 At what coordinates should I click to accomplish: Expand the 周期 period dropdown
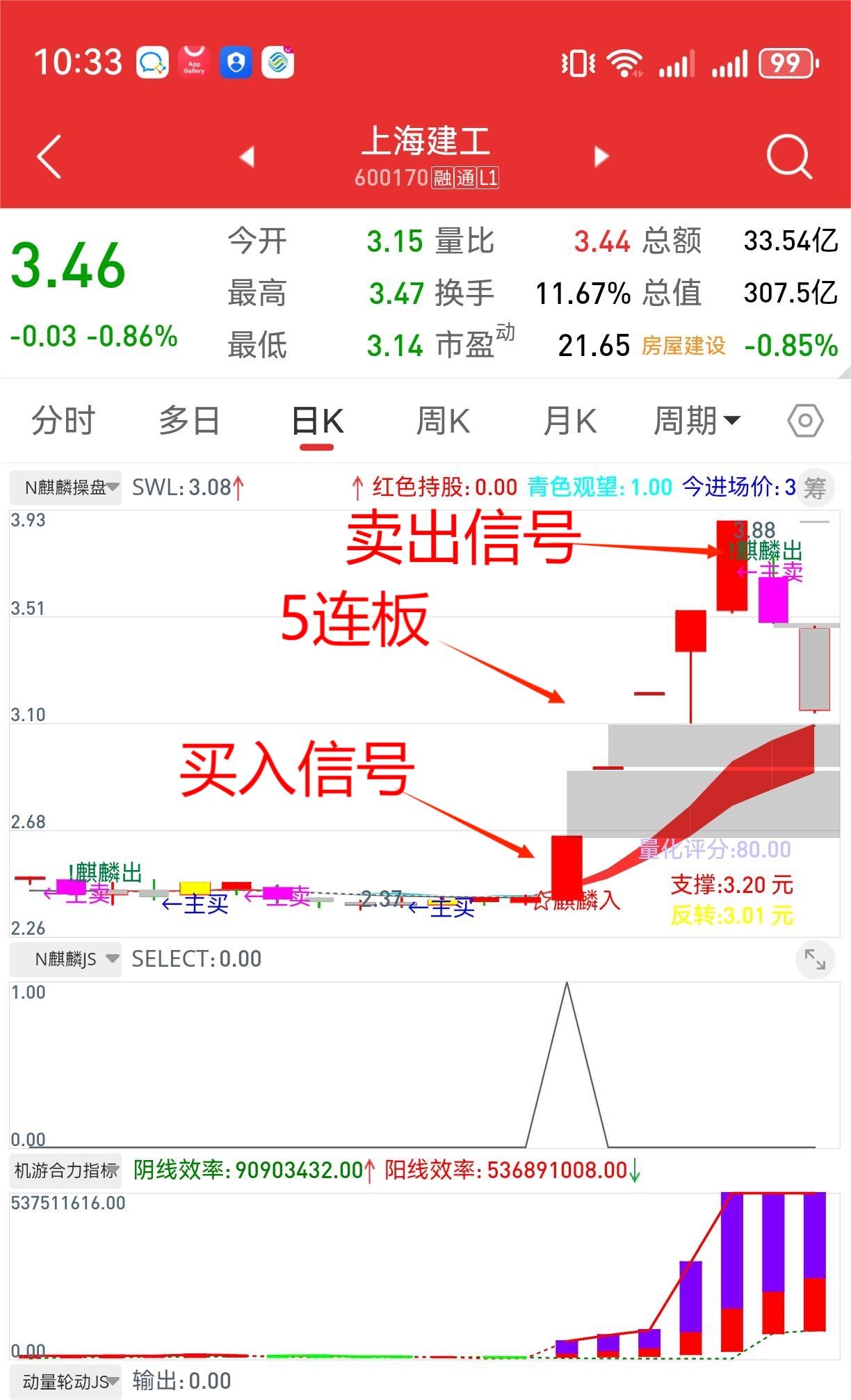pyautogui.click(x=697, y=421)
